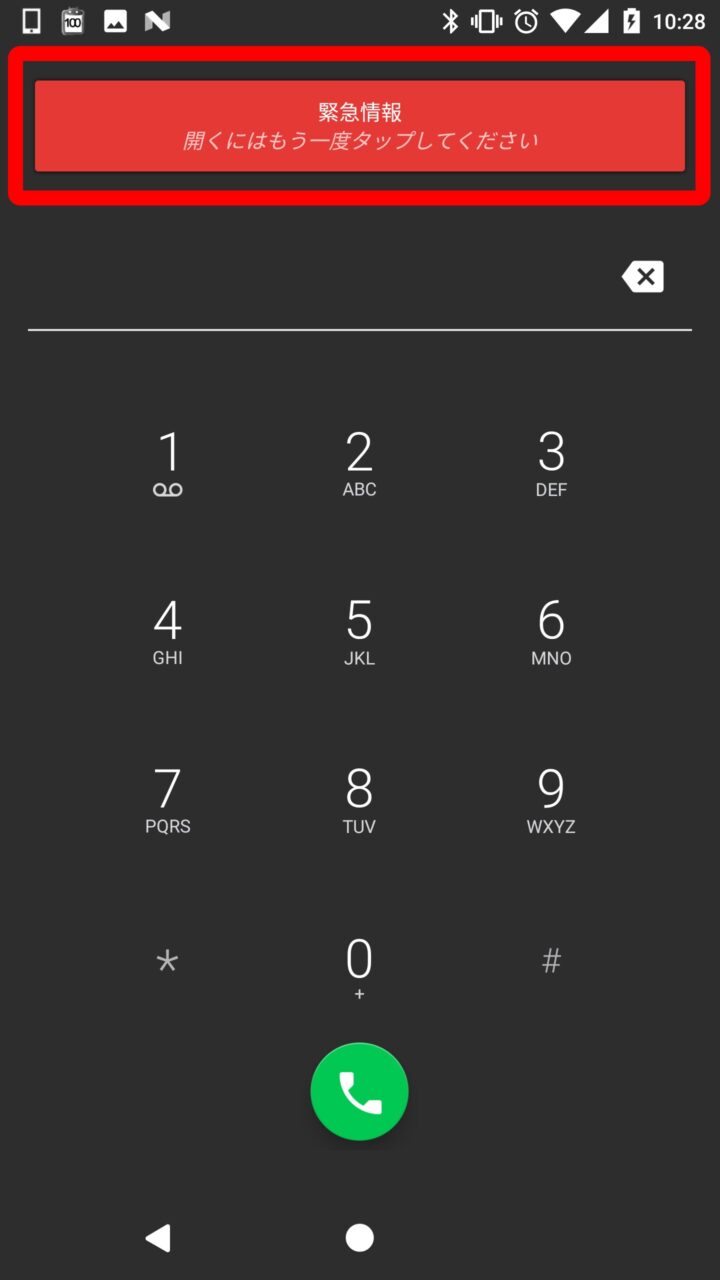Dial digit 1 on the keypad
The image size is (720, 1280).
coord(168,463)
